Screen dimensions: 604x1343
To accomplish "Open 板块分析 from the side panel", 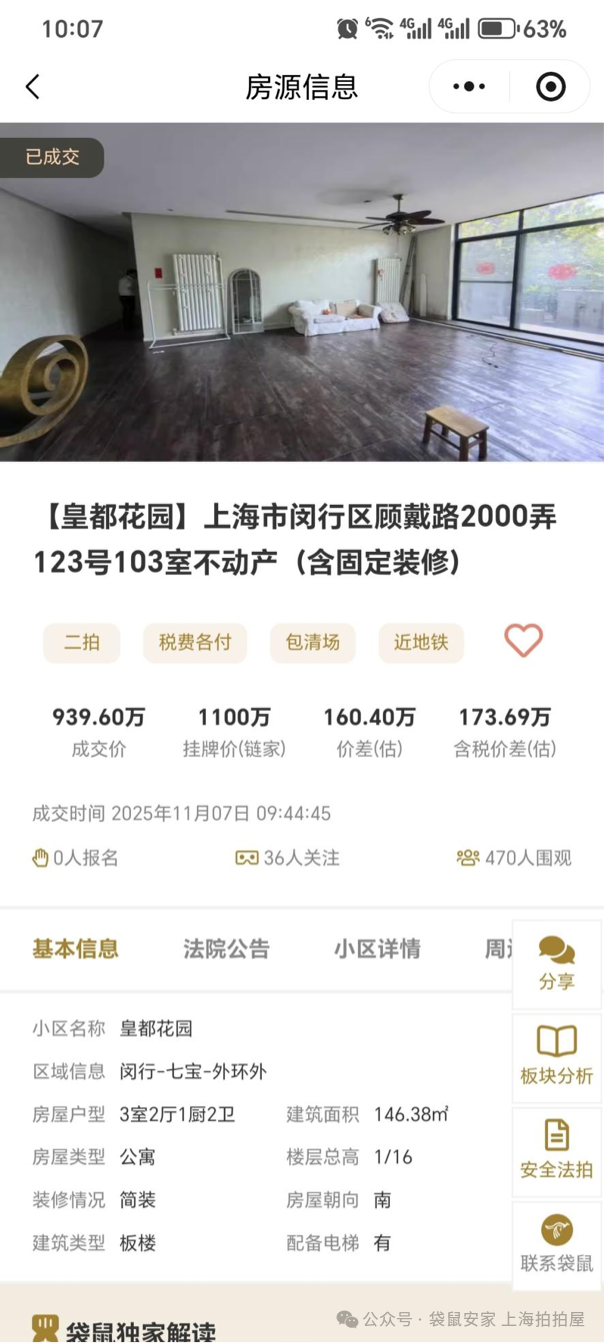I will (557, 1056).
